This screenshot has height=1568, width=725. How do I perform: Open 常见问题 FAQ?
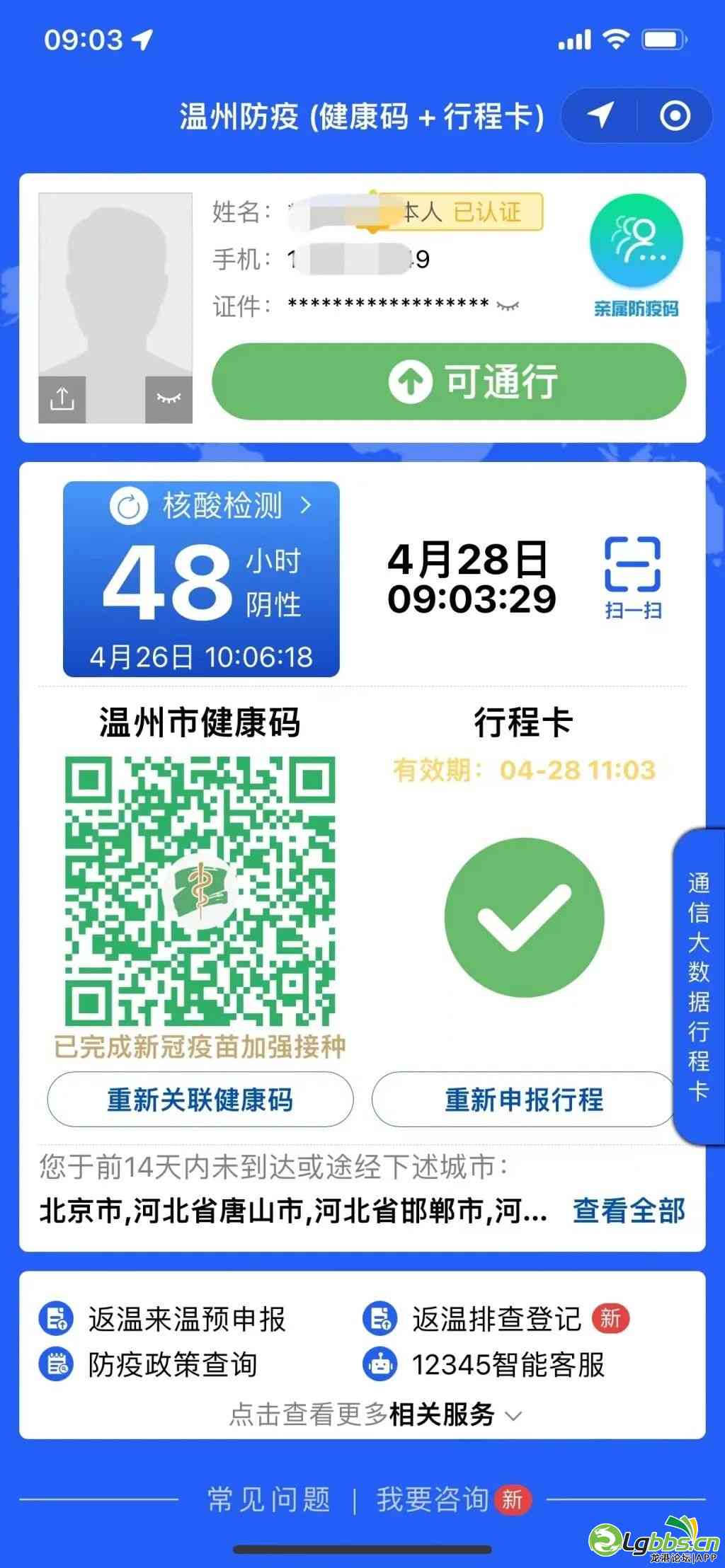268,1499
